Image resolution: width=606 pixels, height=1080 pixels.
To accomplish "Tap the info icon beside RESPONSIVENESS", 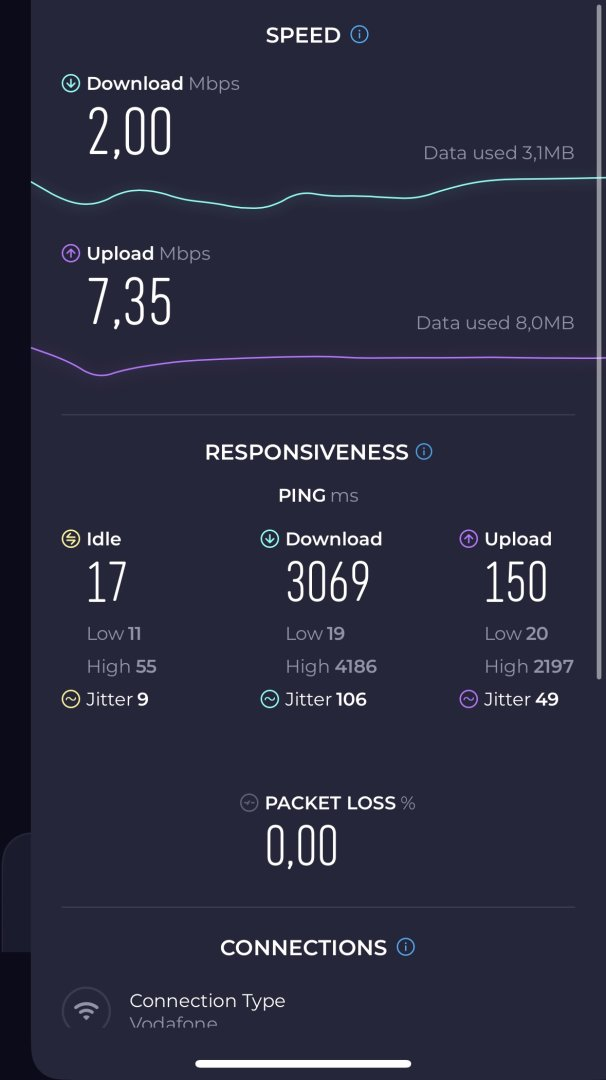I will (x=424, y=452).
